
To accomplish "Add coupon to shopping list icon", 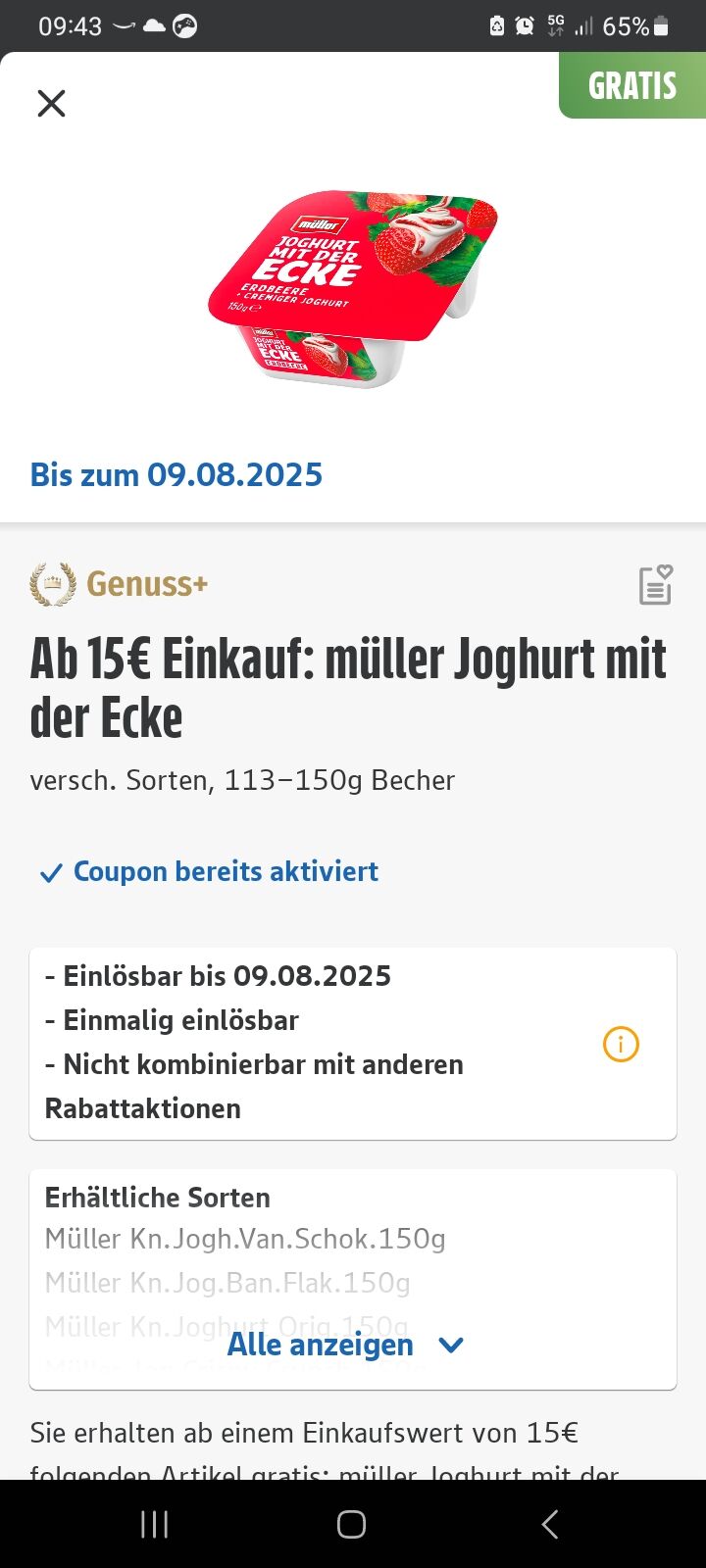I will 655,585.
